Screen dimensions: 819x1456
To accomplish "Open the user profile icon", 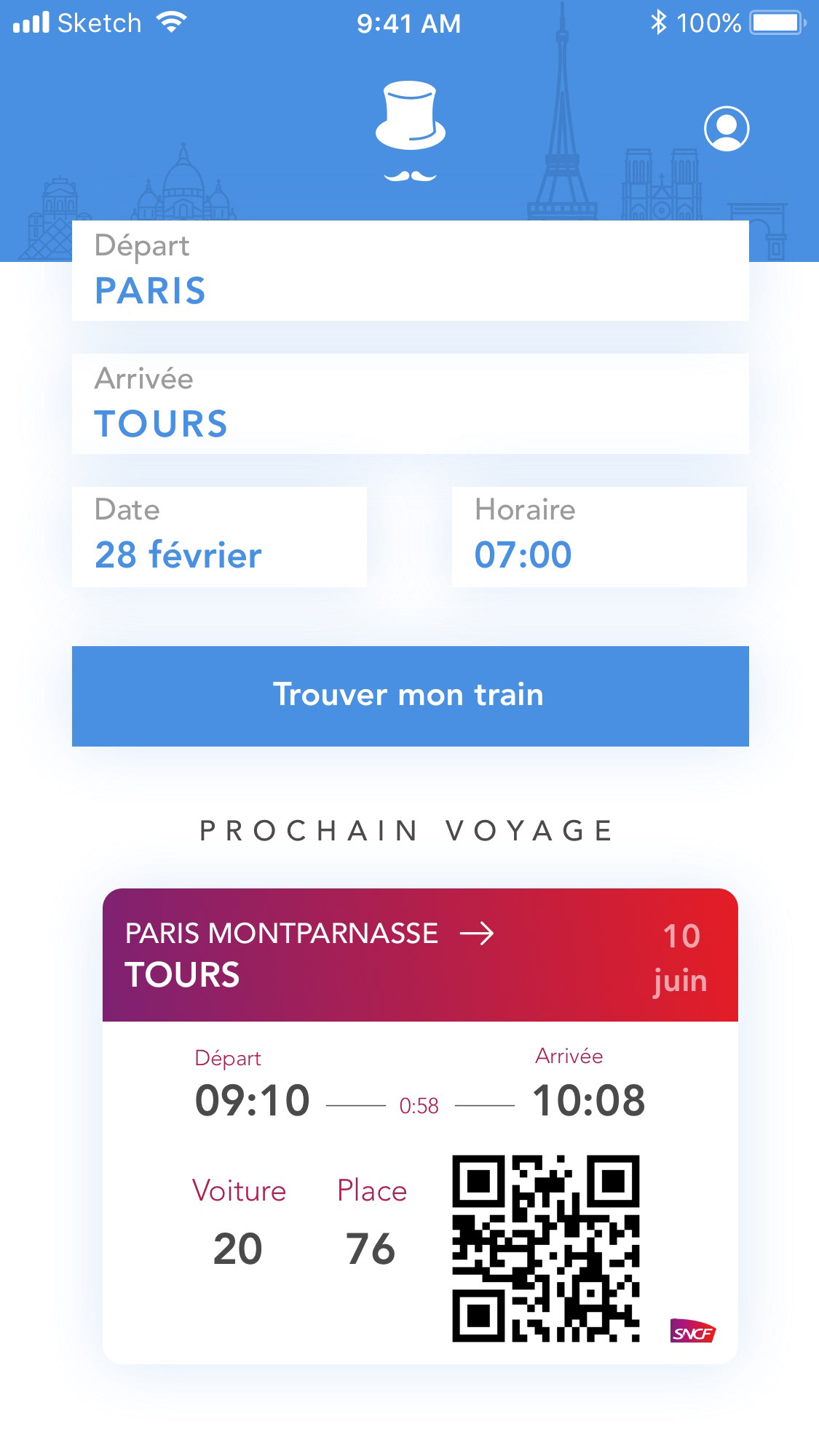I will (727, 129).
